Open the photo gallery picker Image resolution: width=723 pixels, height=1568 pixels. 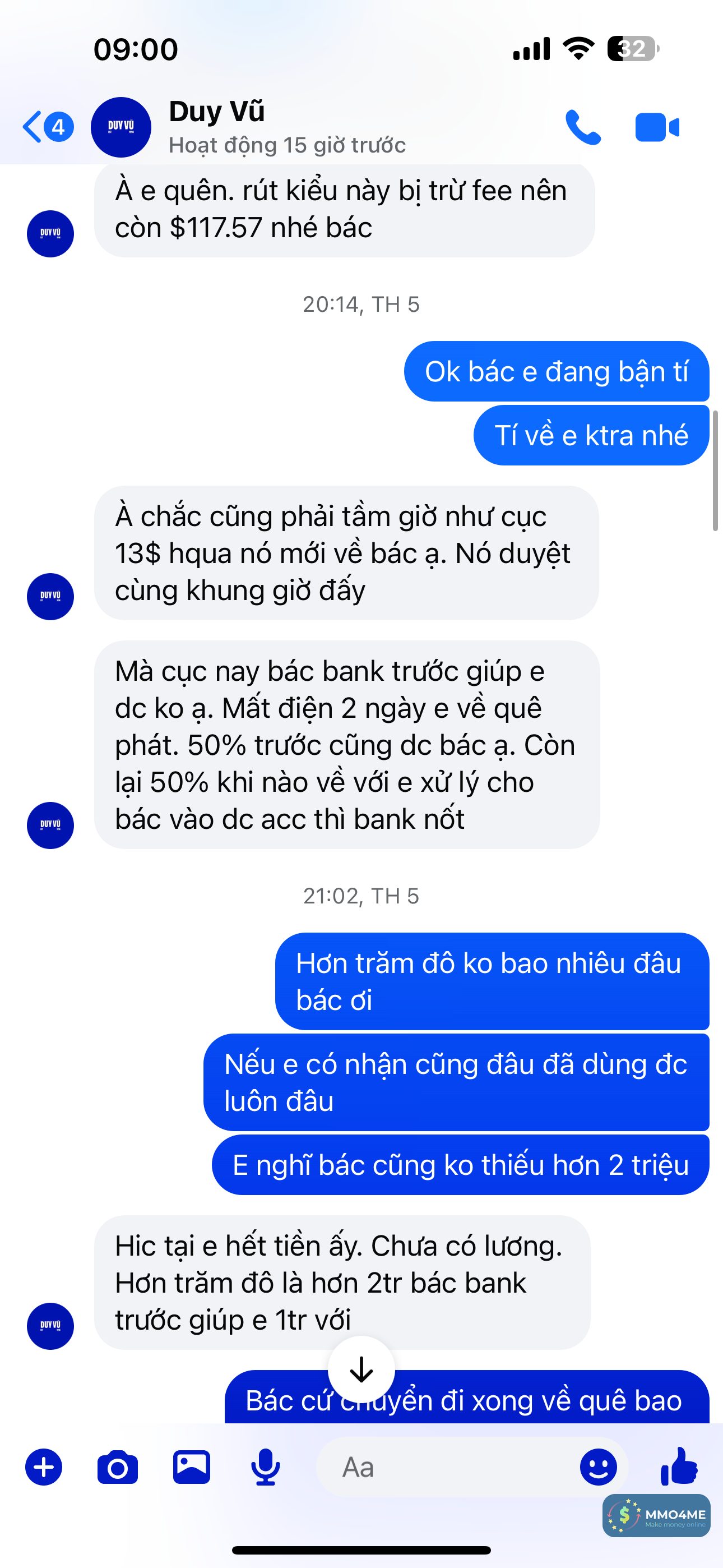[192, 1467]
